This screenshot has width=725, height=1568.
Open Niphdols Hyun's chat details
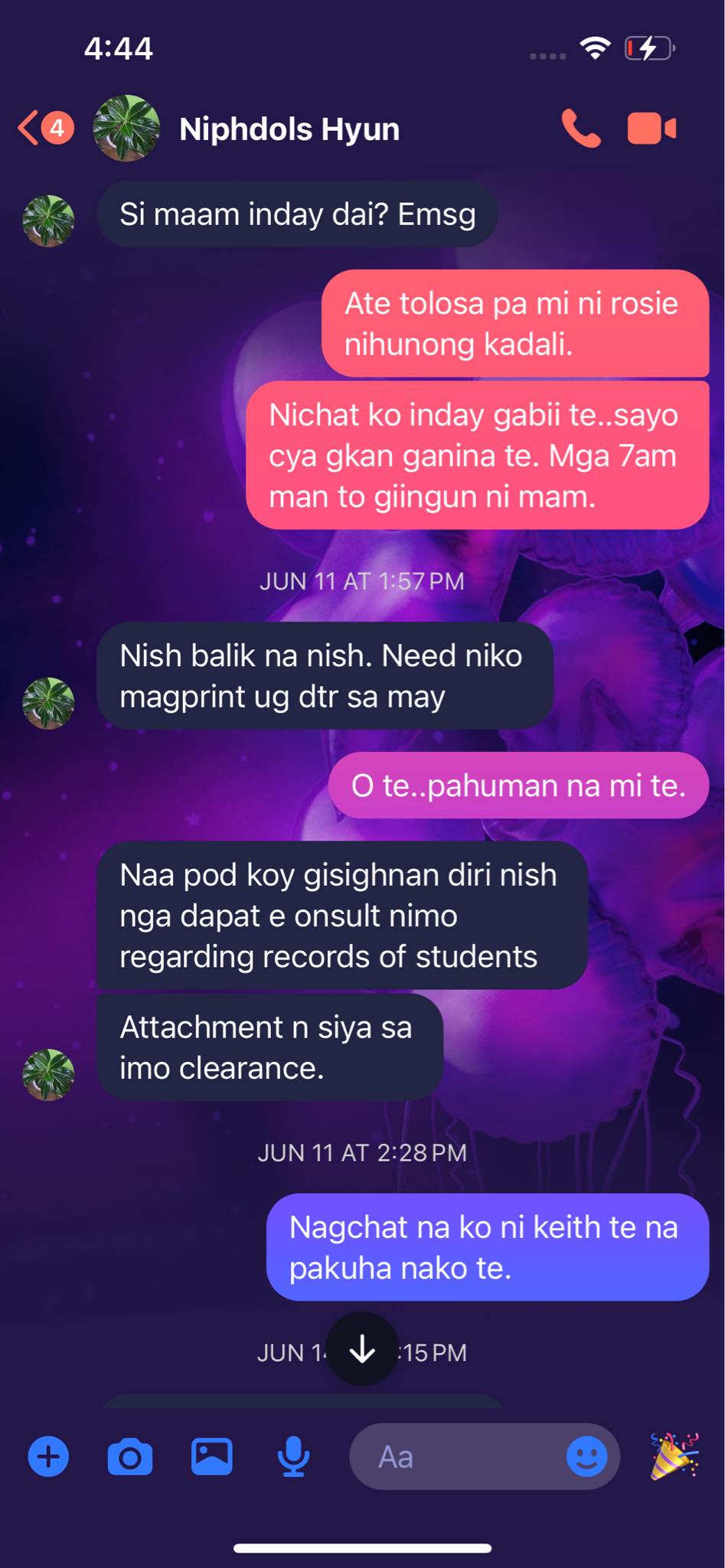[289, 129]
